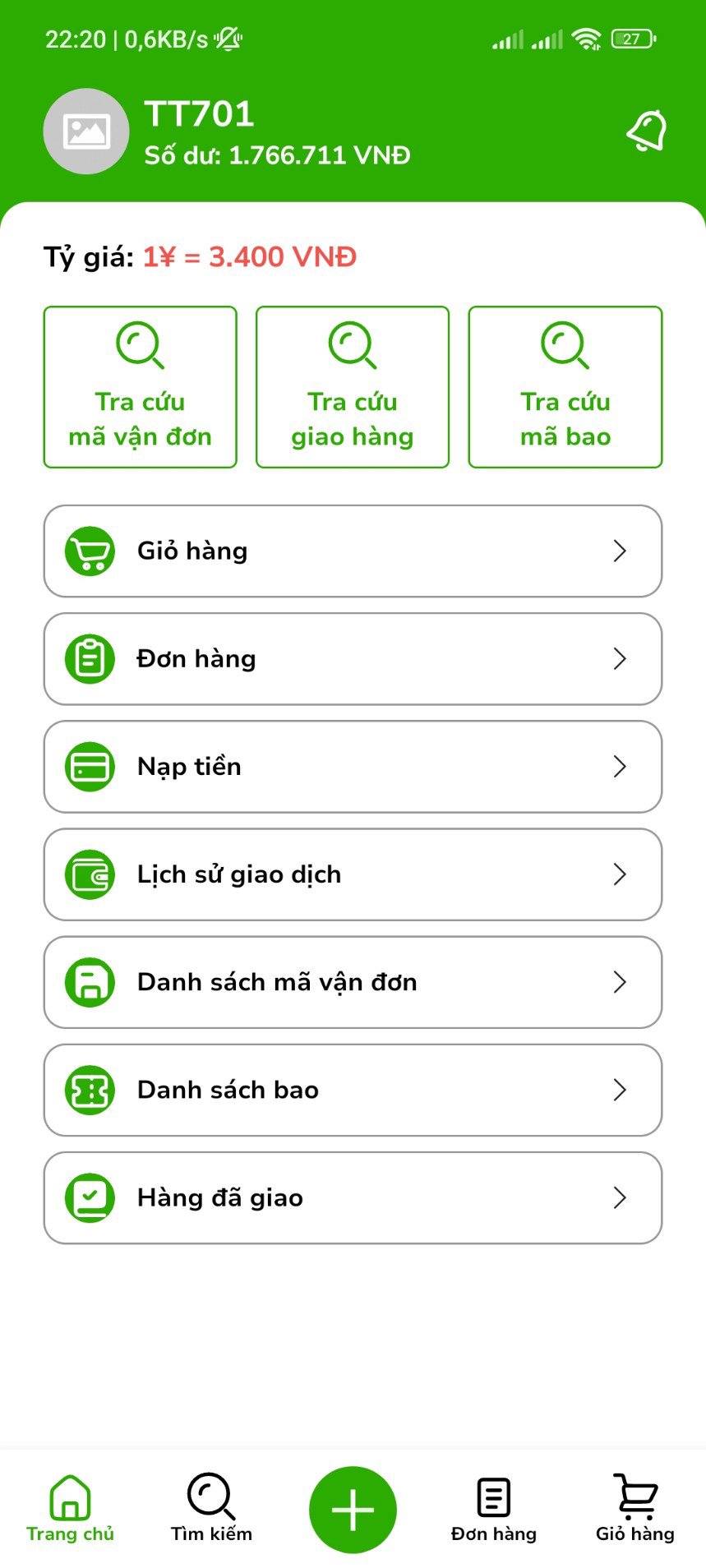Expand the Giỏ hàng row chevron

(x=621, y=551)
